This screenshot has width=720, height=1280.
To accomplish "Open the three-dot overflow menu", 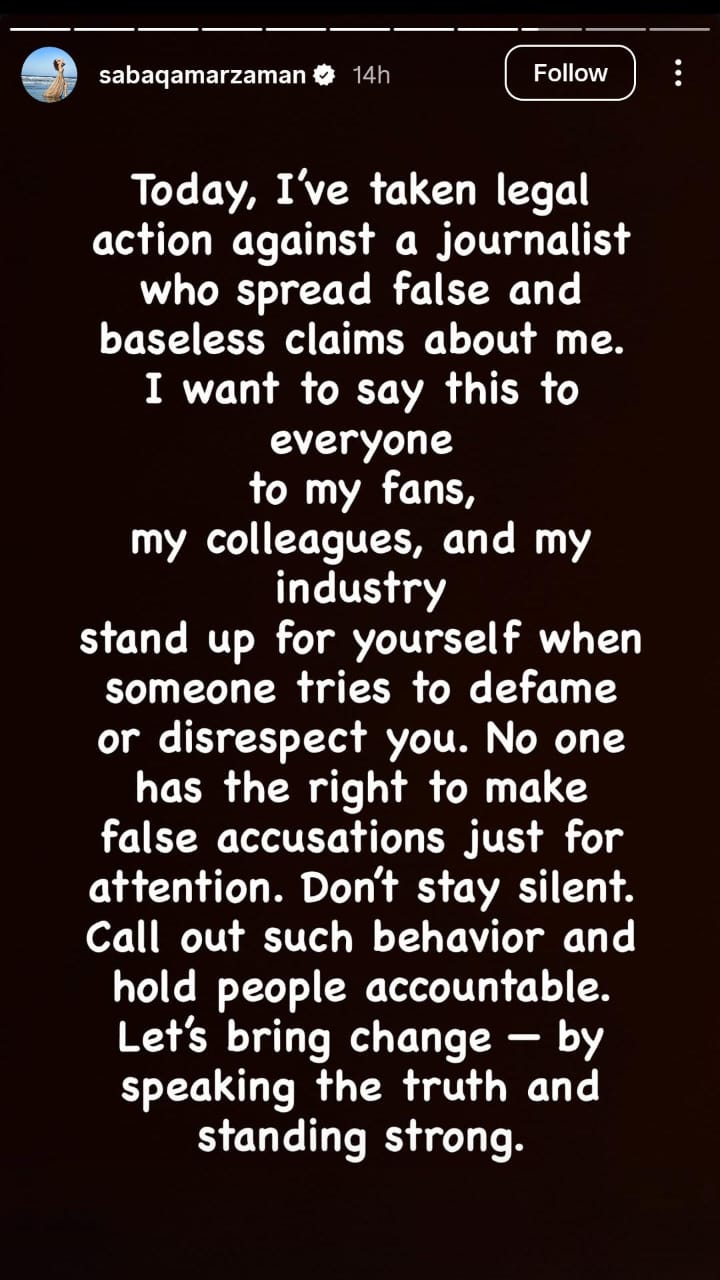I will [x=678, y=73].
